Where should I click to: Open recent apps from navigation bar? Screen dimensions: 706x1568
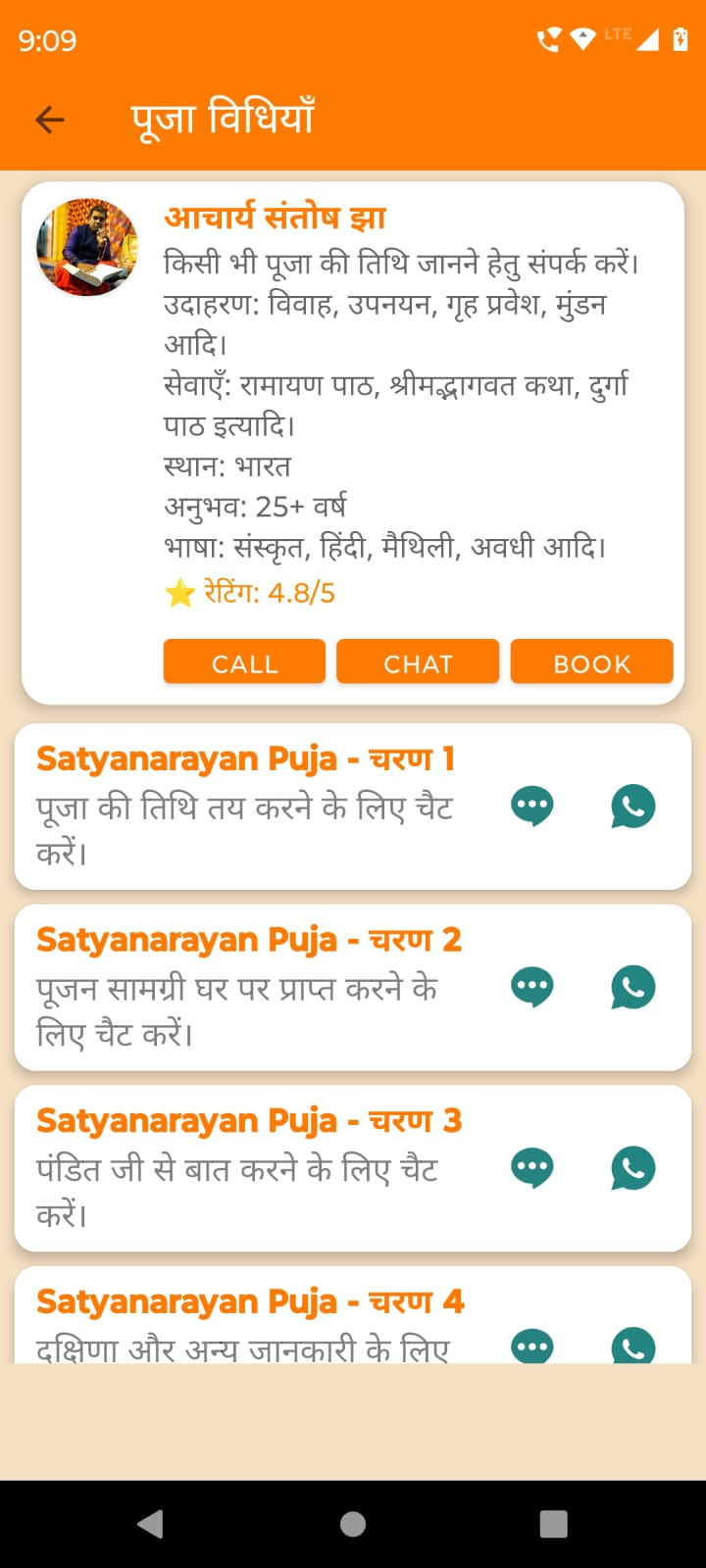pos(553,1524)
